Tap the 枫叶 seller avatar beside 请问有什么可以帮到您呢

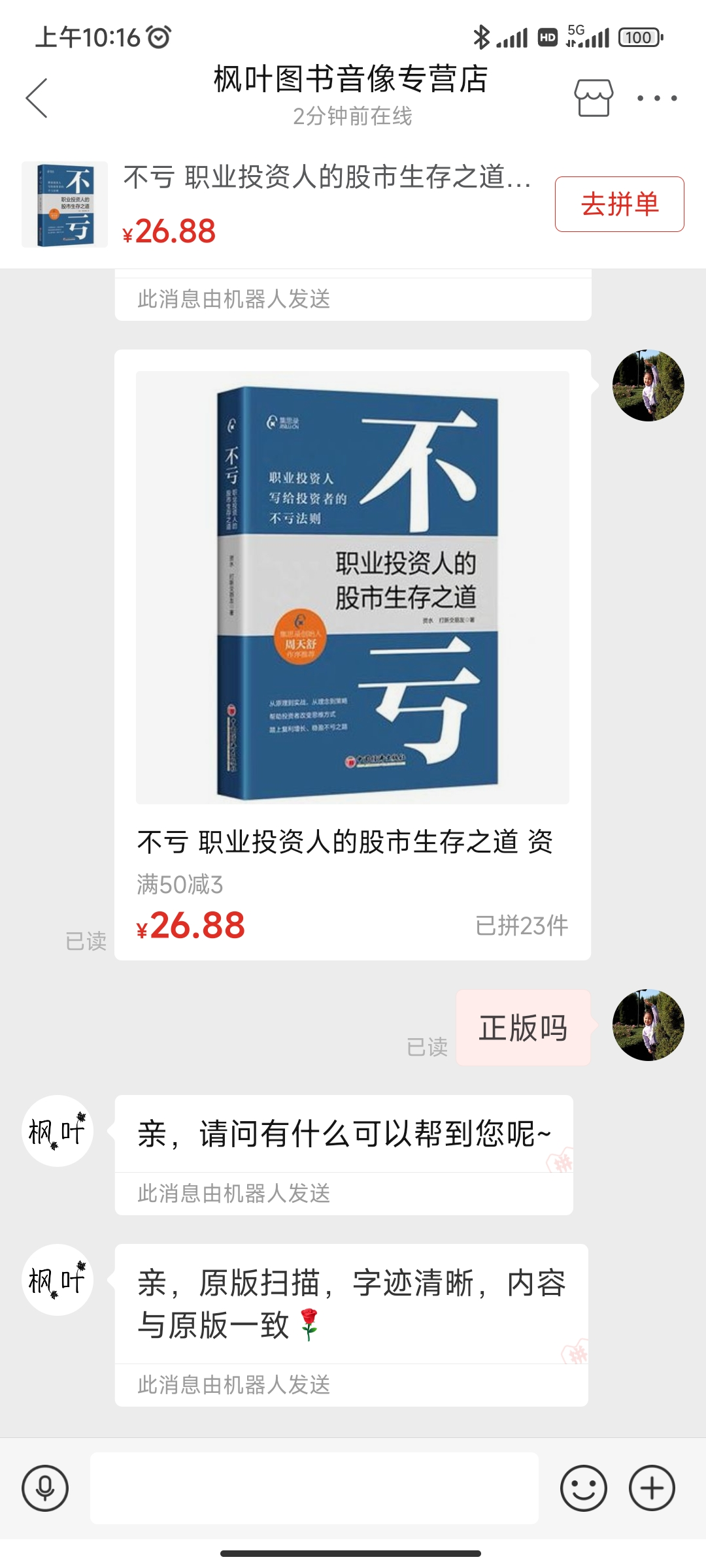pyautogui.click(x=58, y=1131)
